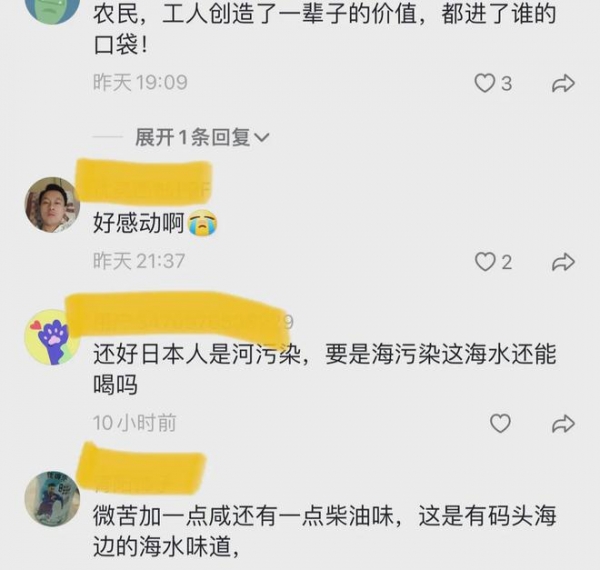Like the comment posted 昨天 19:09
This screenshot has width=600, height=570.
click(x=485, y=83)
